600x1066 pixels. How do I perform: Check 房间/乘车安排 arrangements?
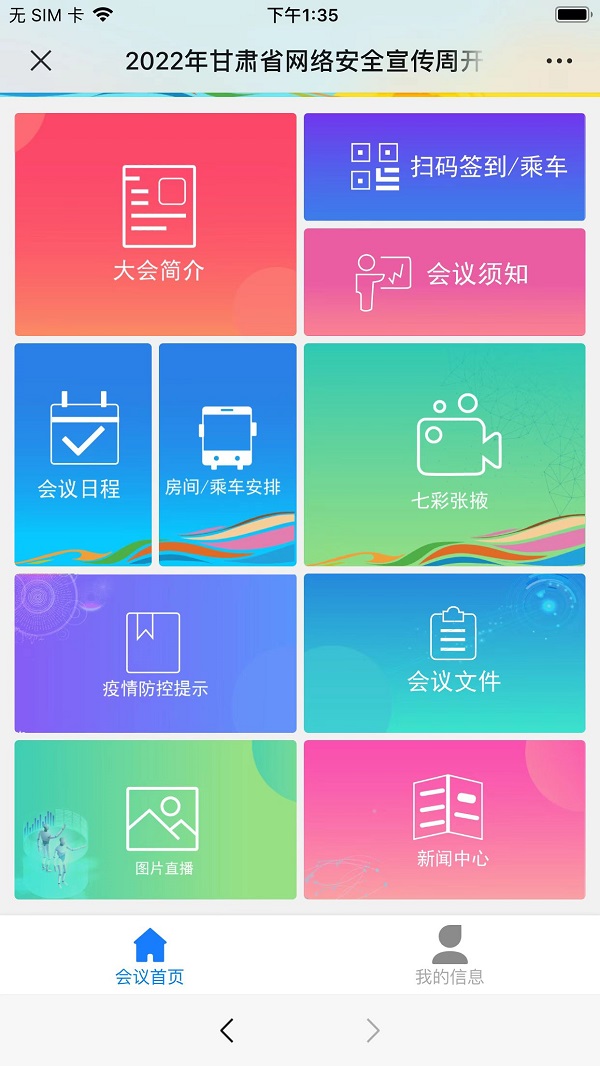tap(227, 454)
